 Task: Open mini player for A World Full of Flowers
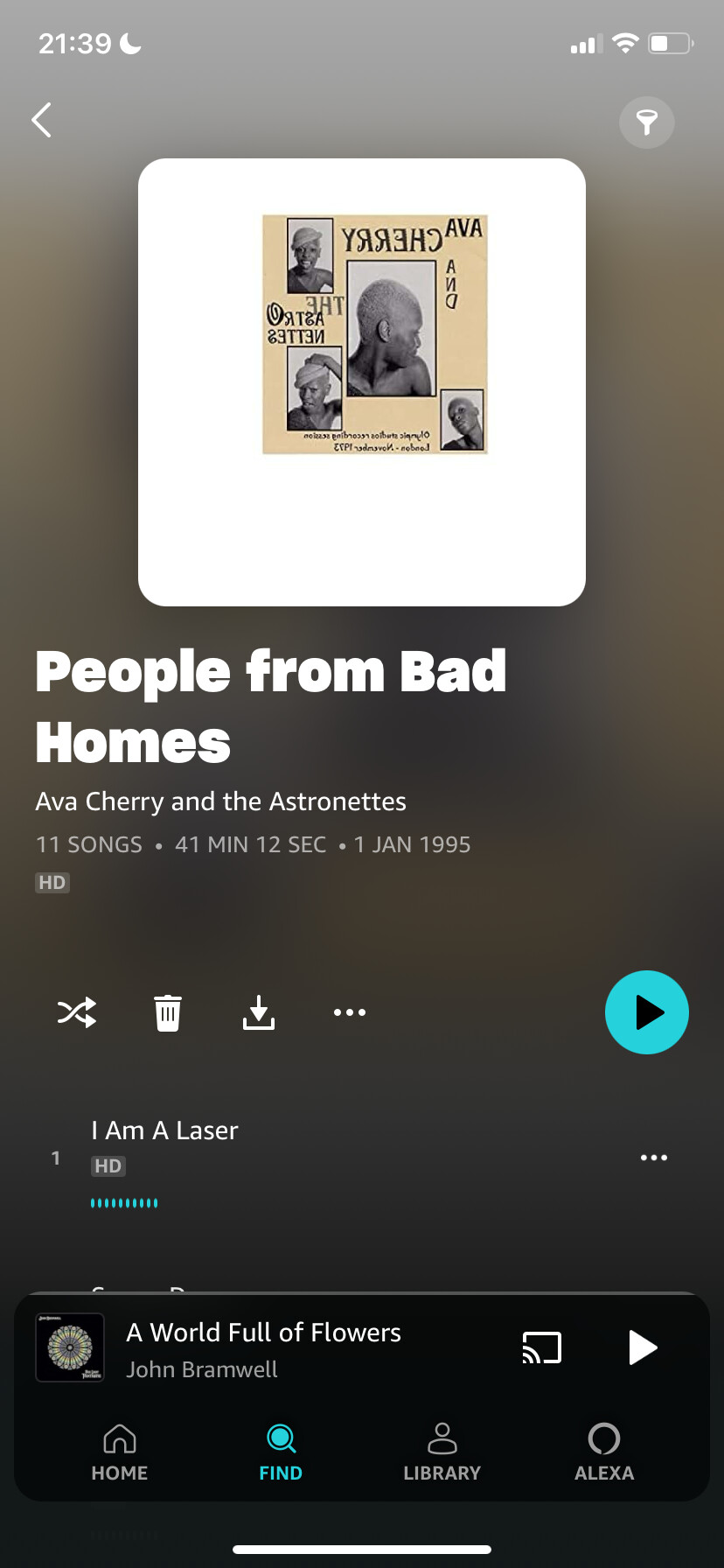pyautogui.click(x=262, y=1348)
